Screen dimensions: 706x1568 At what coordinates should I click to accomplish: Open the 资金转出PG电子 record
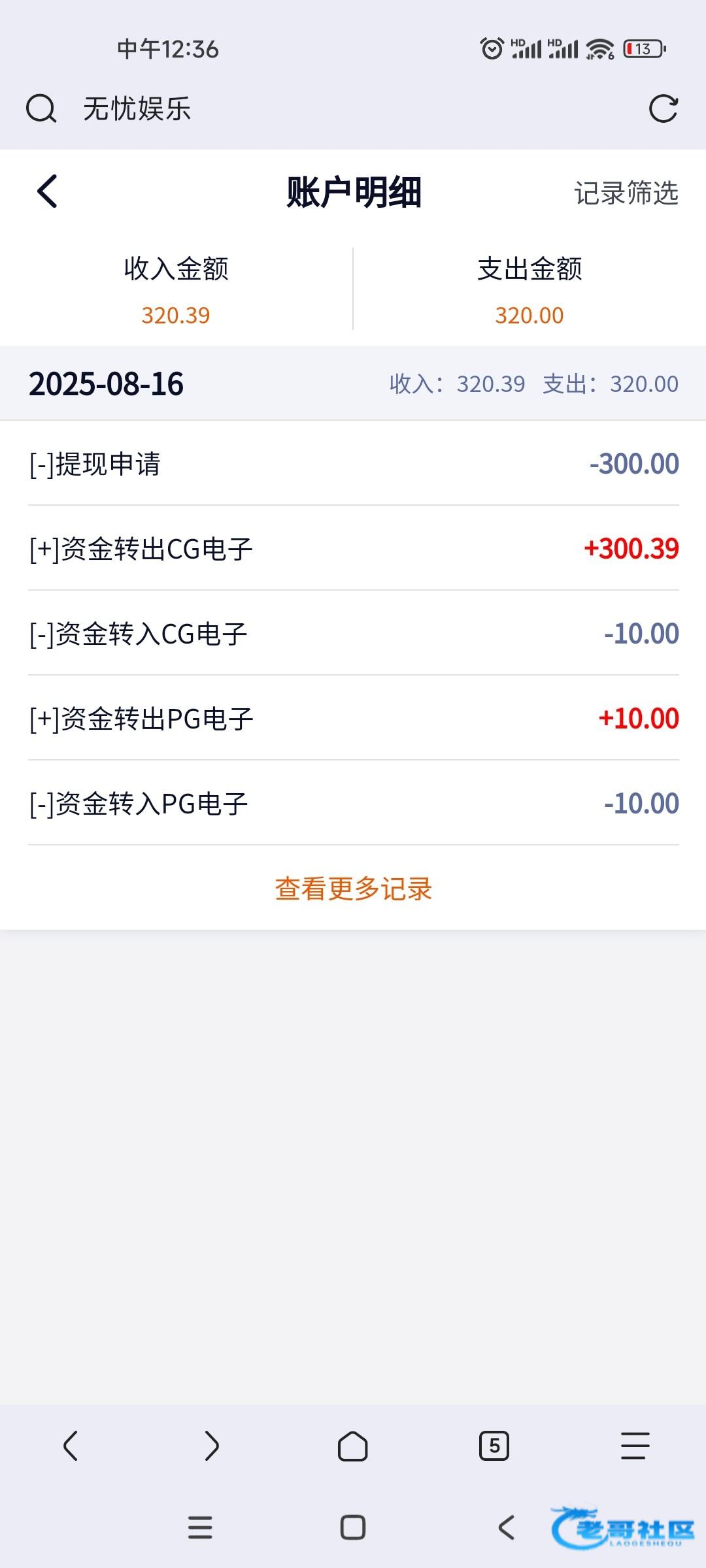tap(353, 718)
